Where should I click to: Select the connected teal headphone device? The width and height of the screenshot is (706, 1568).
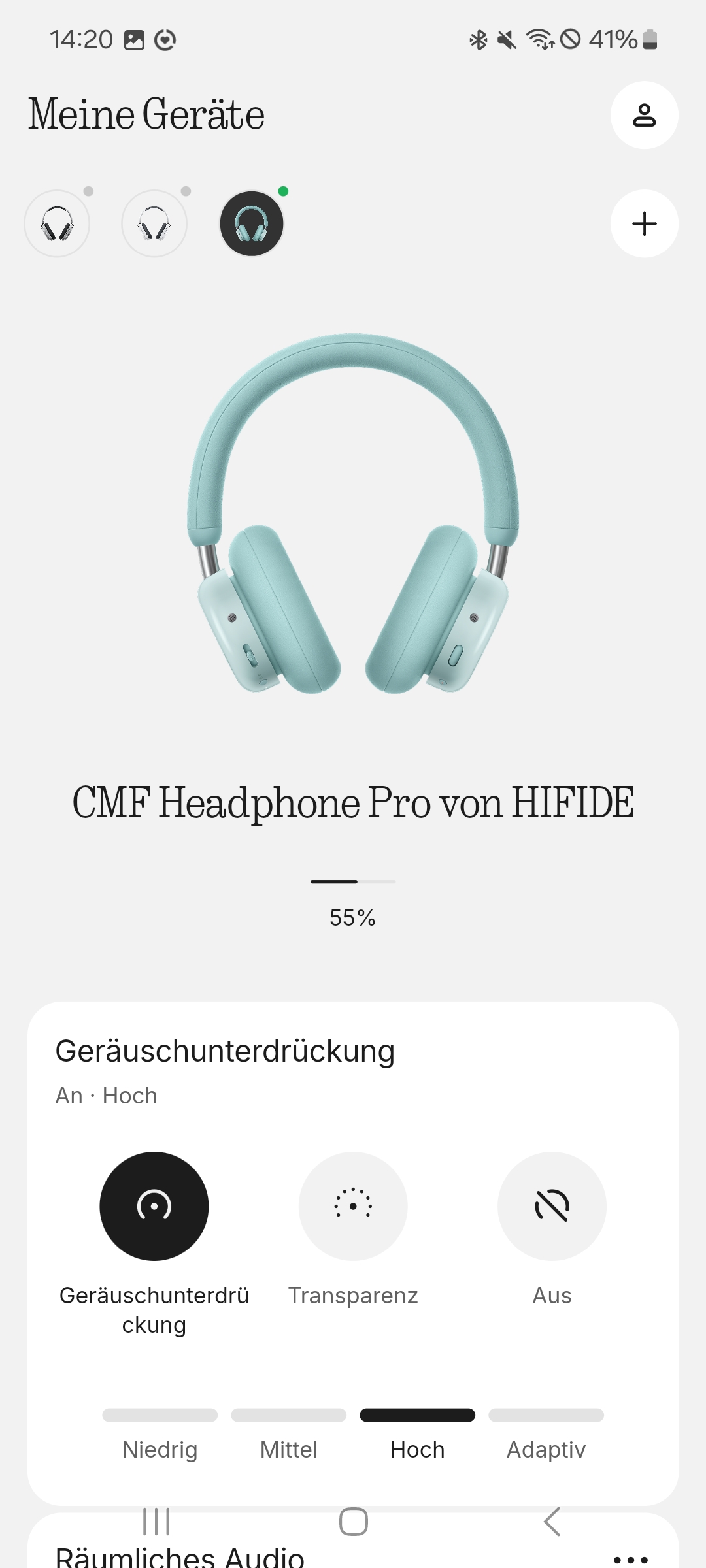click(x=252, y=223)
